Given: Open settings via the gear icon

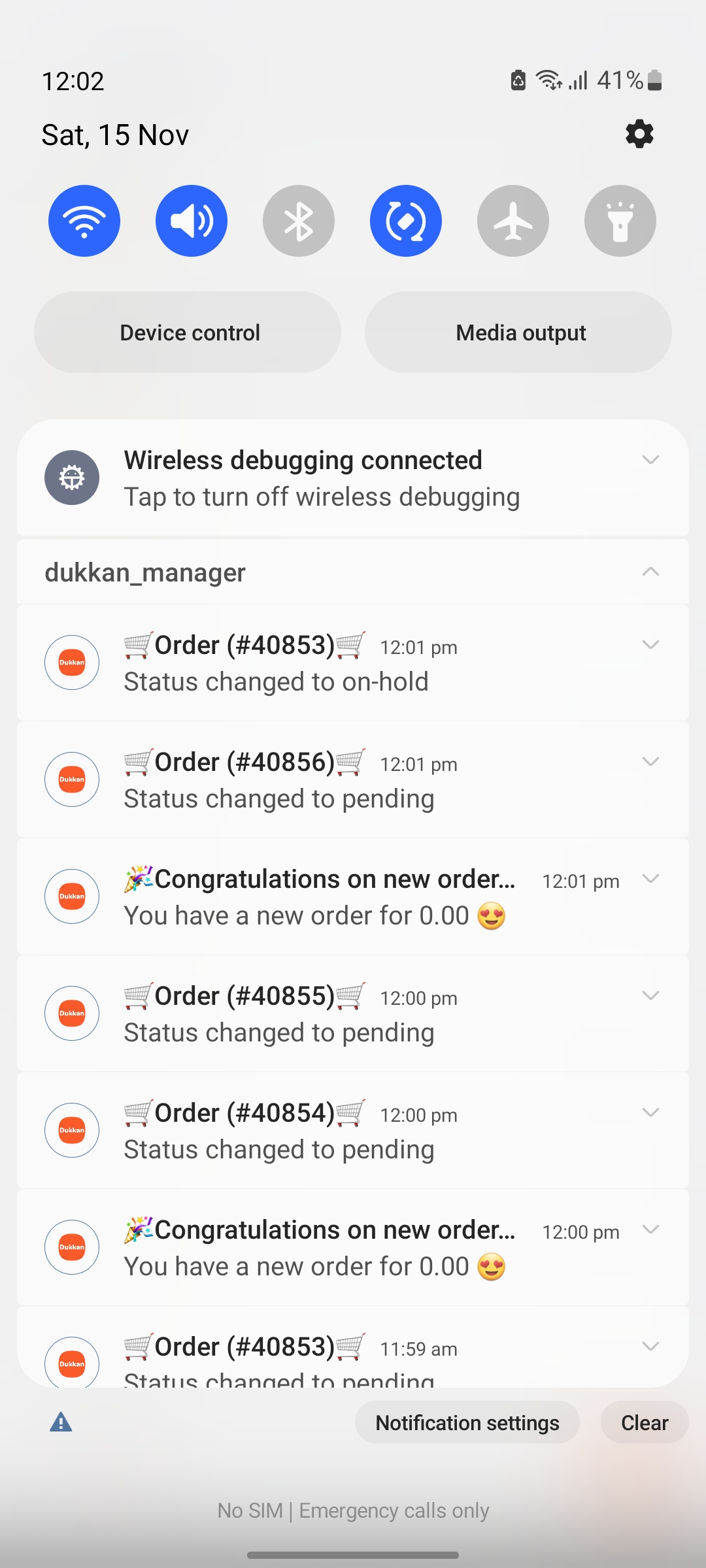Looking at the screenshot, I should coord(639,134).
